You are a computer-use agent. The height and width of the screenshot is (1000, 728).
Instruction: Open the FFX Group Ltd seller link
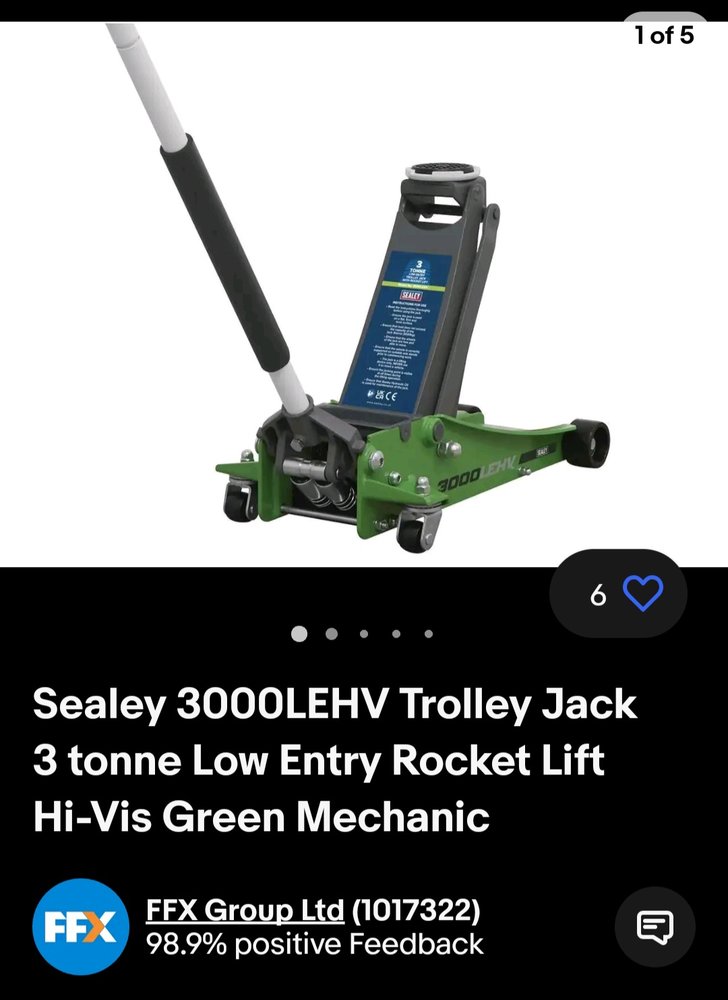tap(246, 911)
